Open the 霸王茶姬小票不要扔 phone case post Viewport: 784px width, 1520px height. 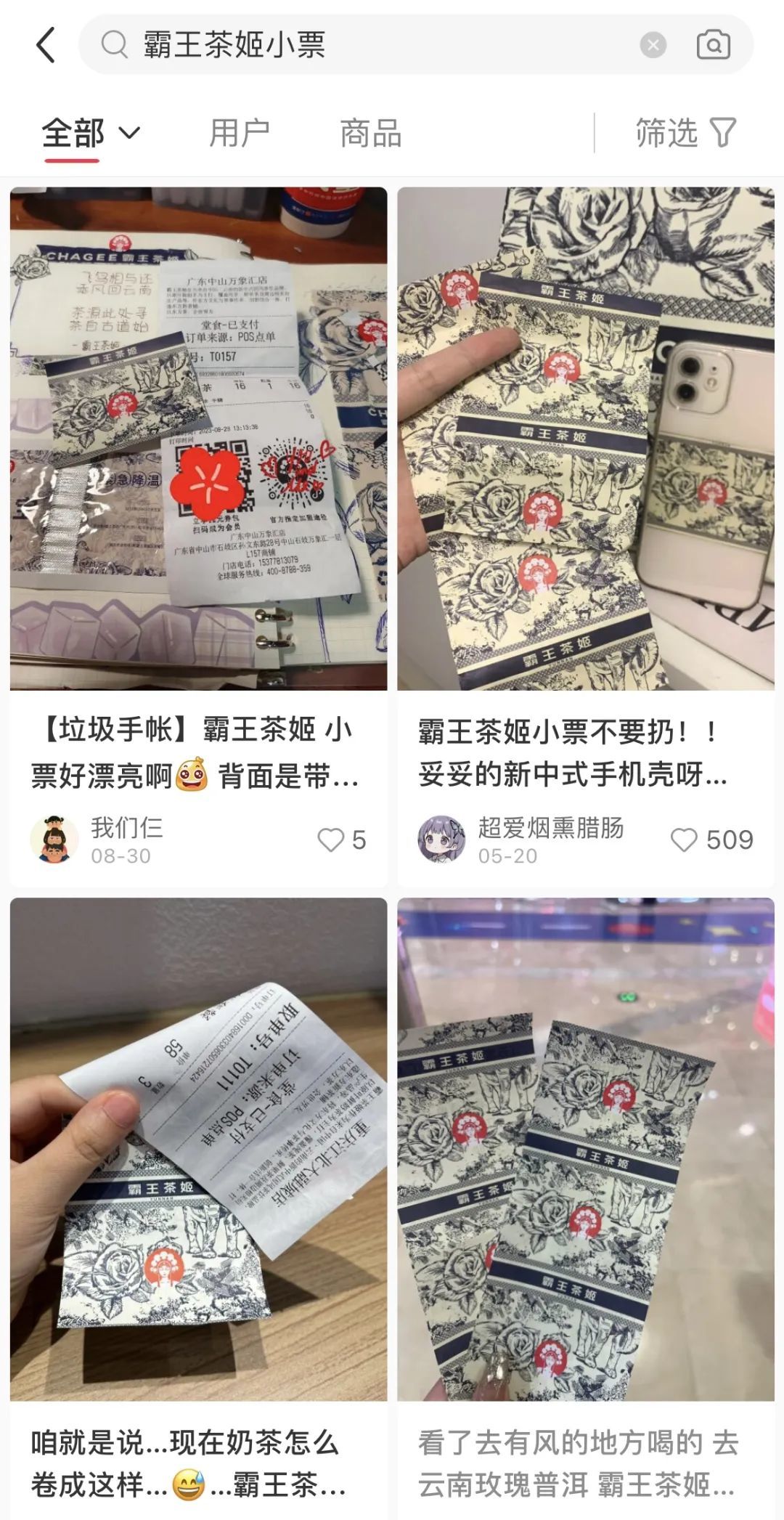pyautogui.click(x=585, y=439)
